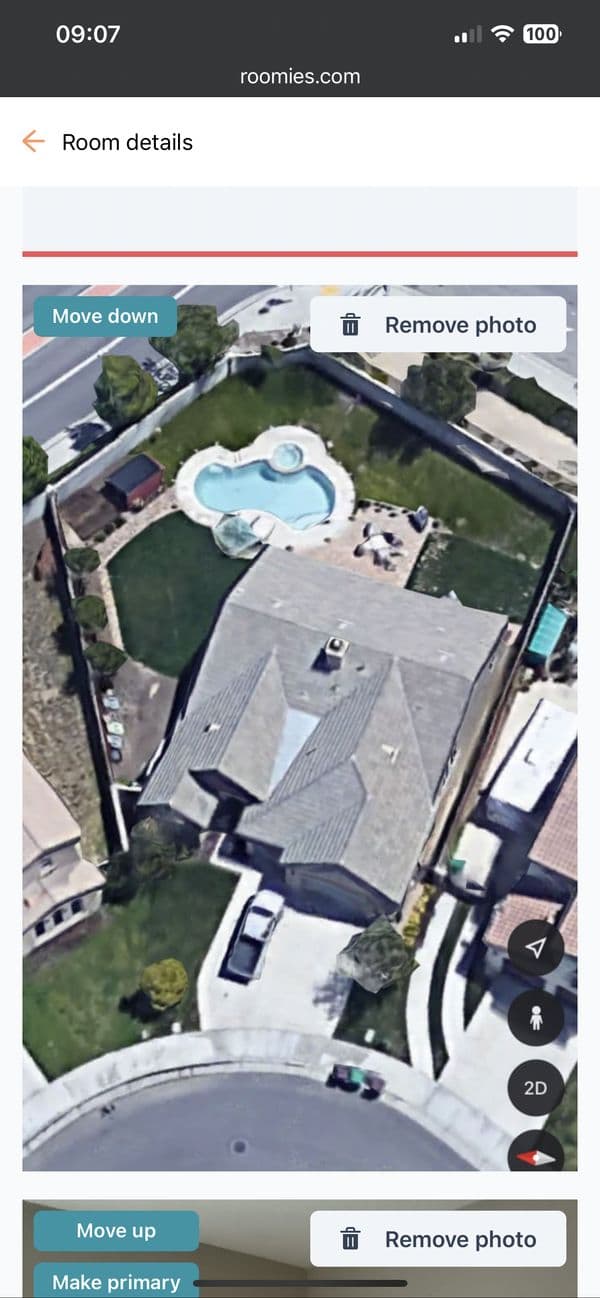Tap Move down on the aerial house photo
This screenshot has width=600, height=1298.
point(105,316)
